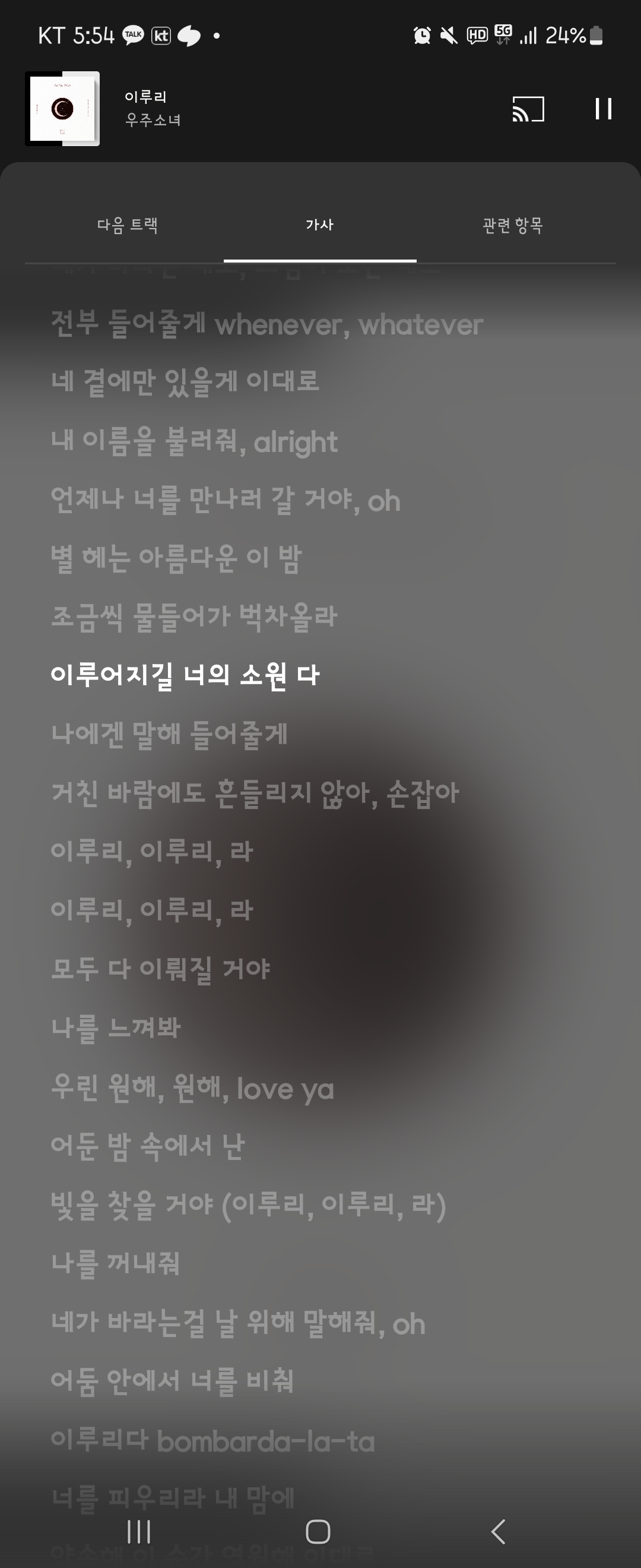Tap the 이루리 album cover thumbnail
641x1568 pixels.
(63, 109)
